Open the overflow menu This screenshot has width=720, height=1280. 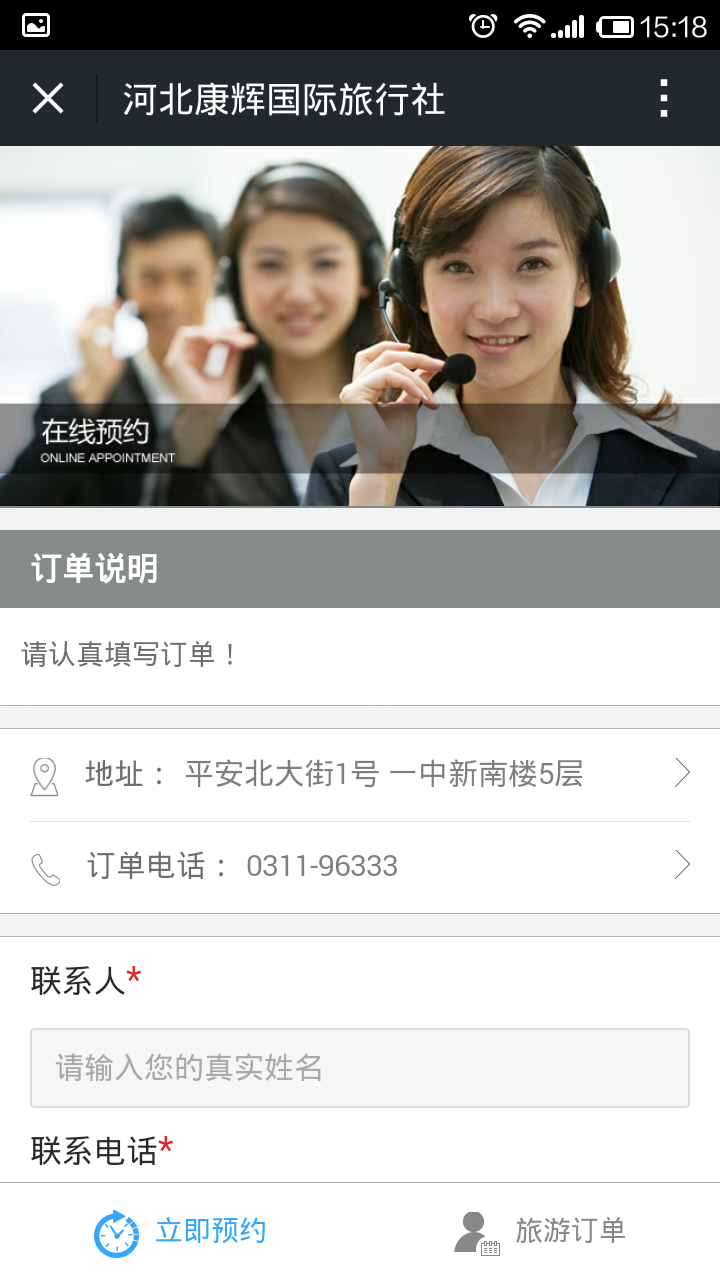[663, 98]
